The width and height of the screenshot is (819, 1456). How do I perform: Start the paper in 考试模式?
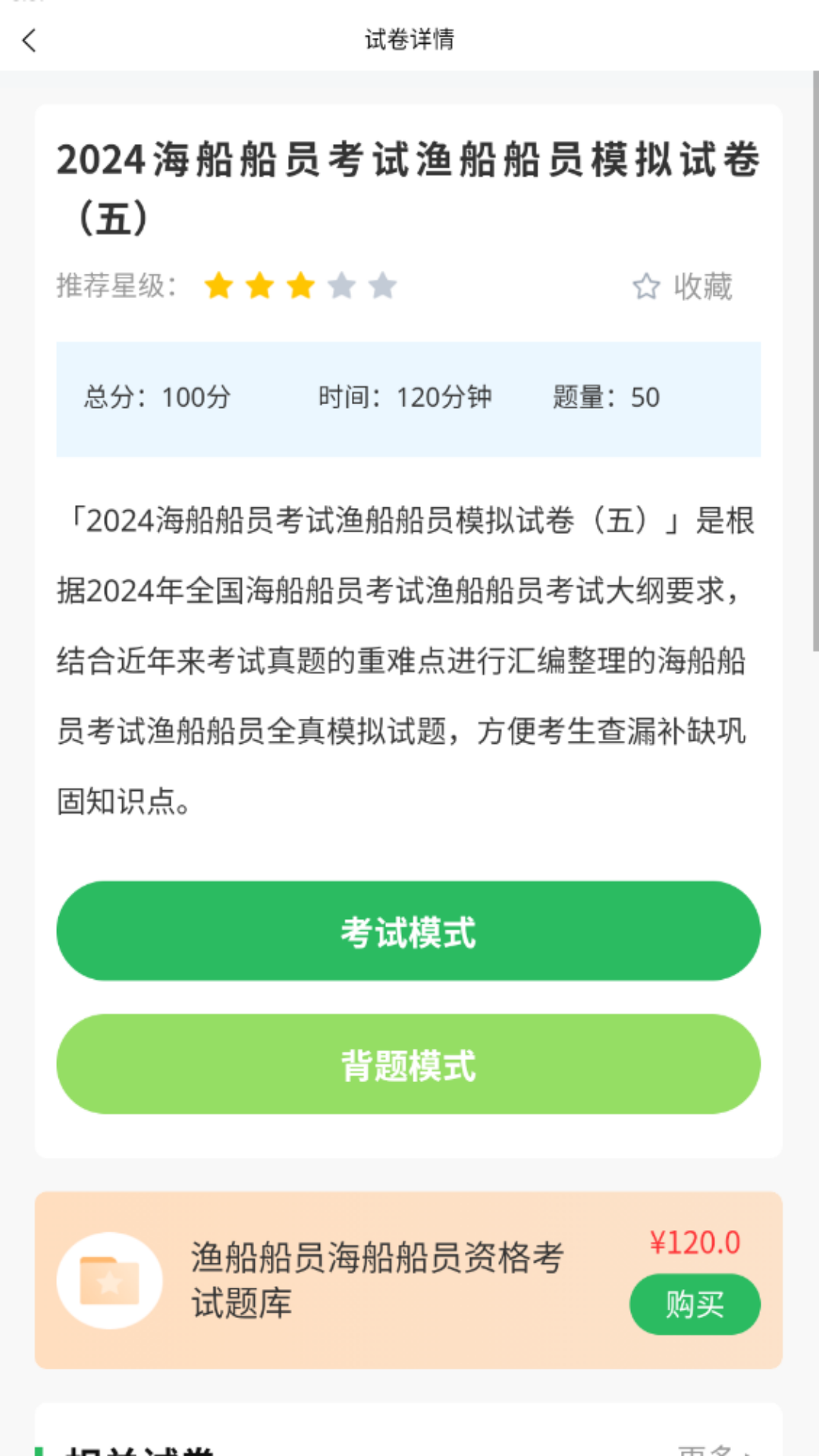point(409,931)
